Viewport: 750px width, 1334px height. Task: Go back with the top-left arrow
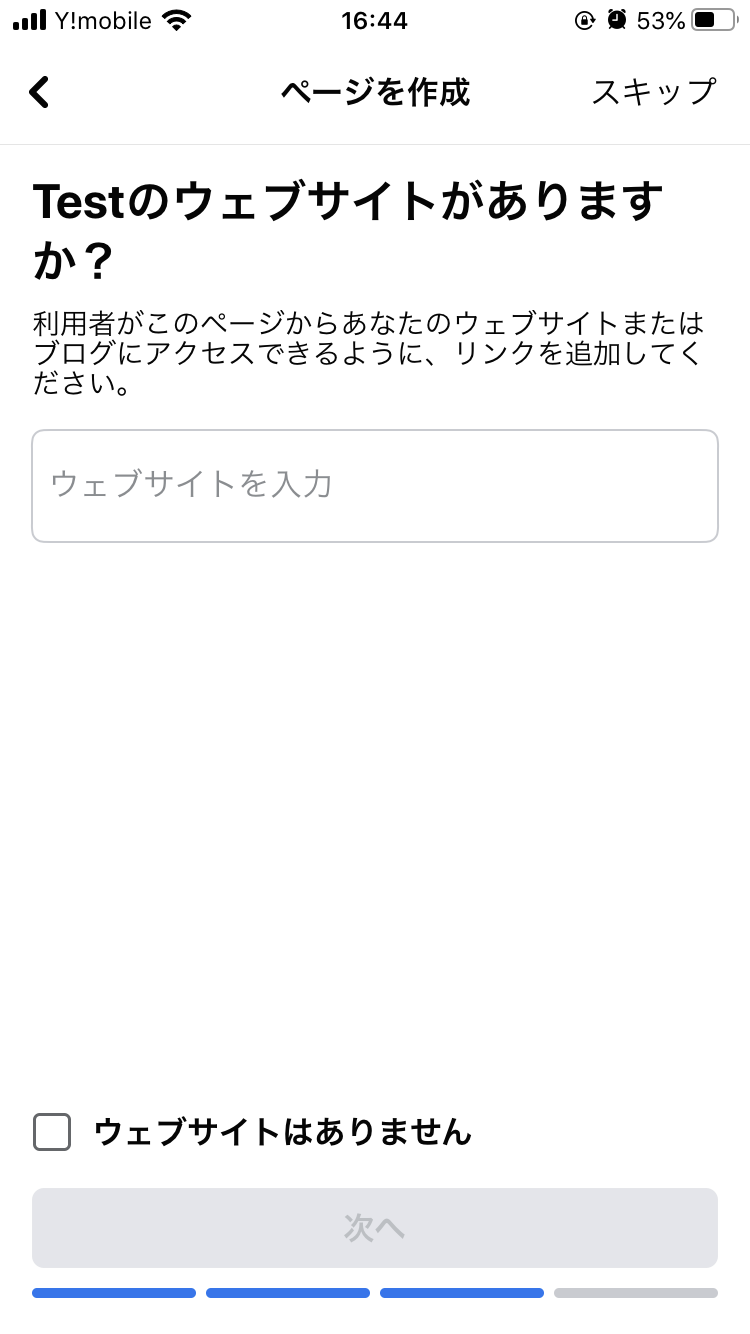pos(39,92)
